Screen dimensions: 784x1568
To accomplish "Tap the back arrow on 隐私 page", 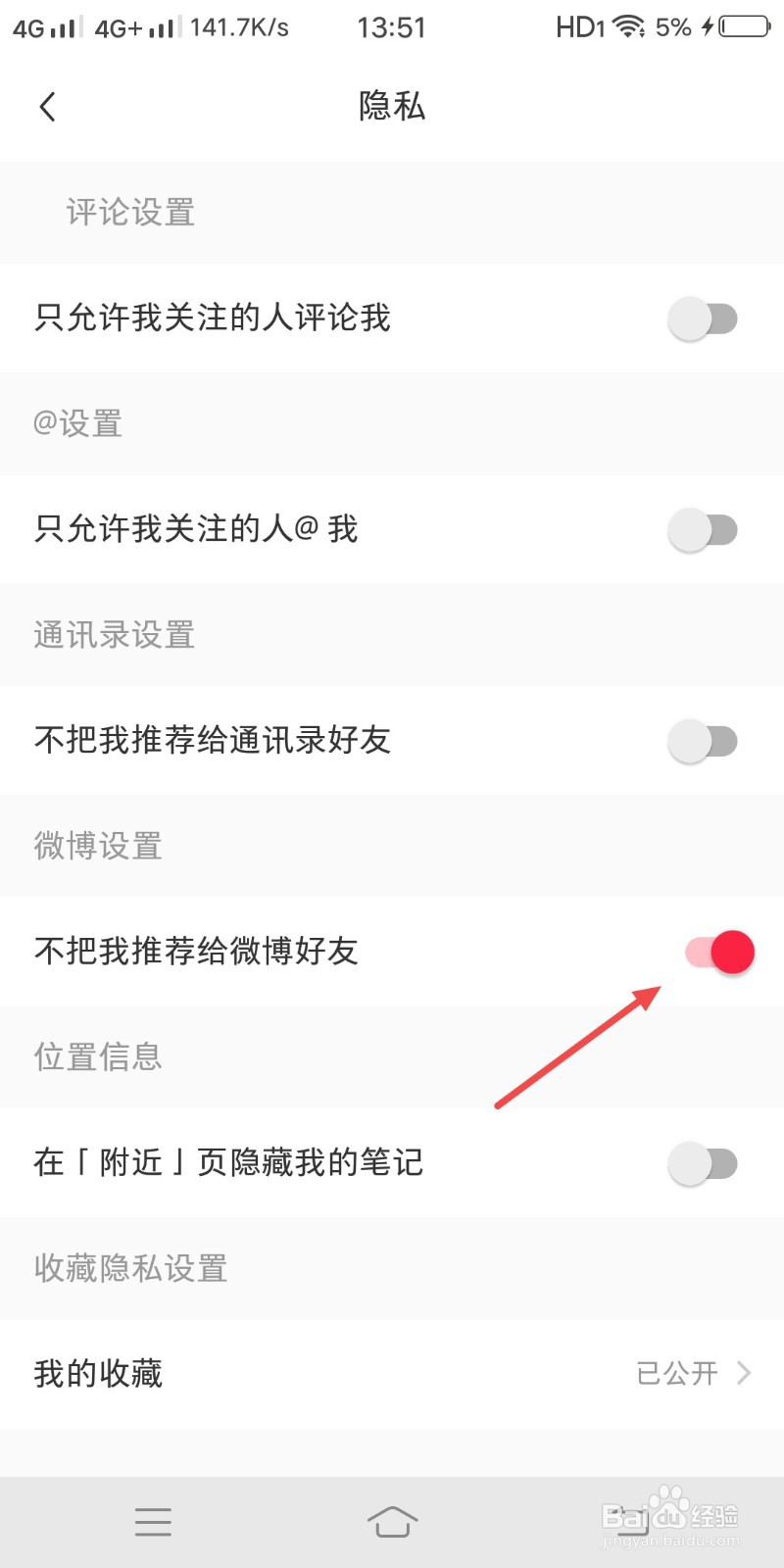I will coord(47,106).
